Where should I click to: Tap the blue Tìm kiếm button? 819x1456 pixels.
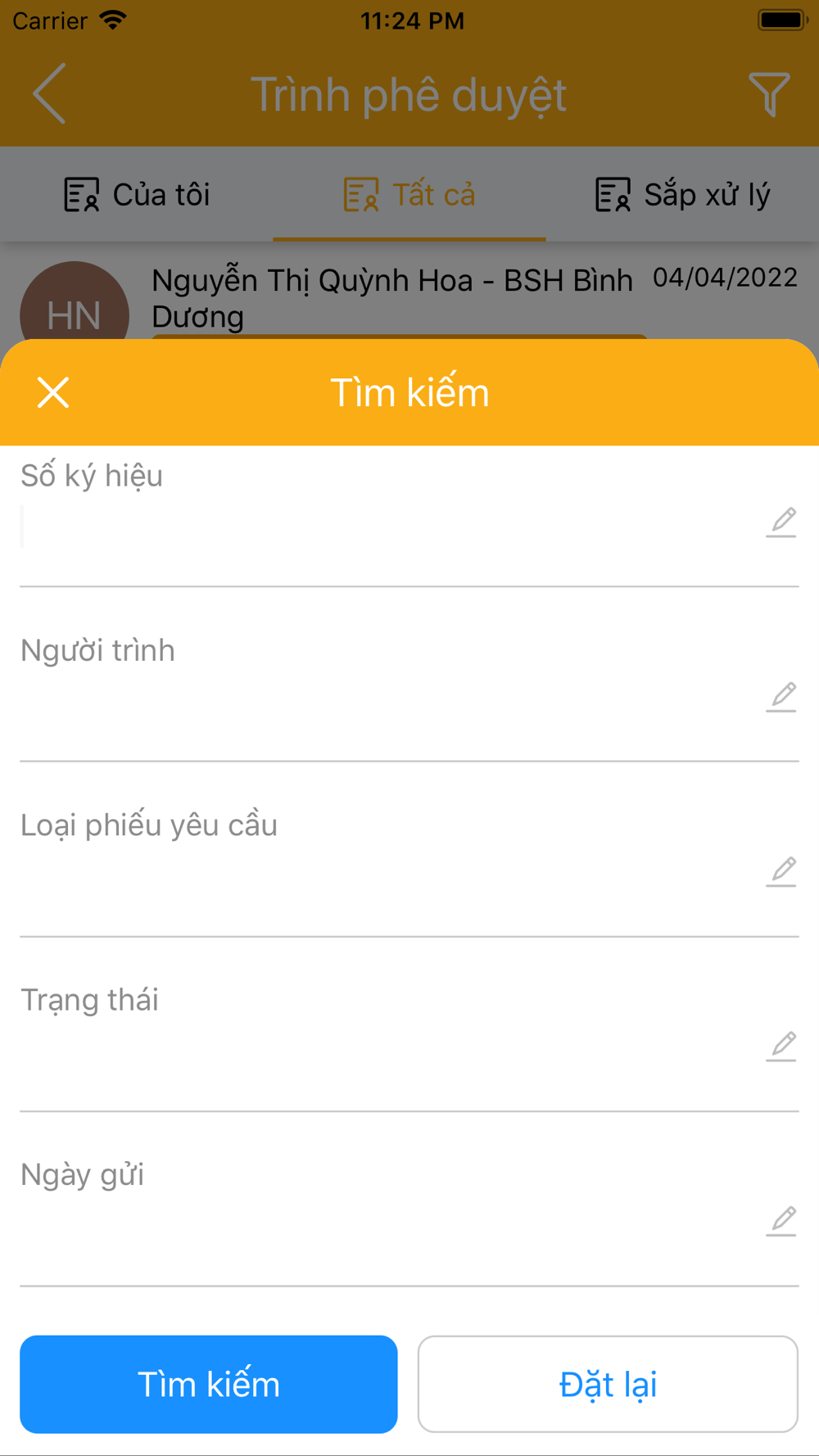(209, 1384)
